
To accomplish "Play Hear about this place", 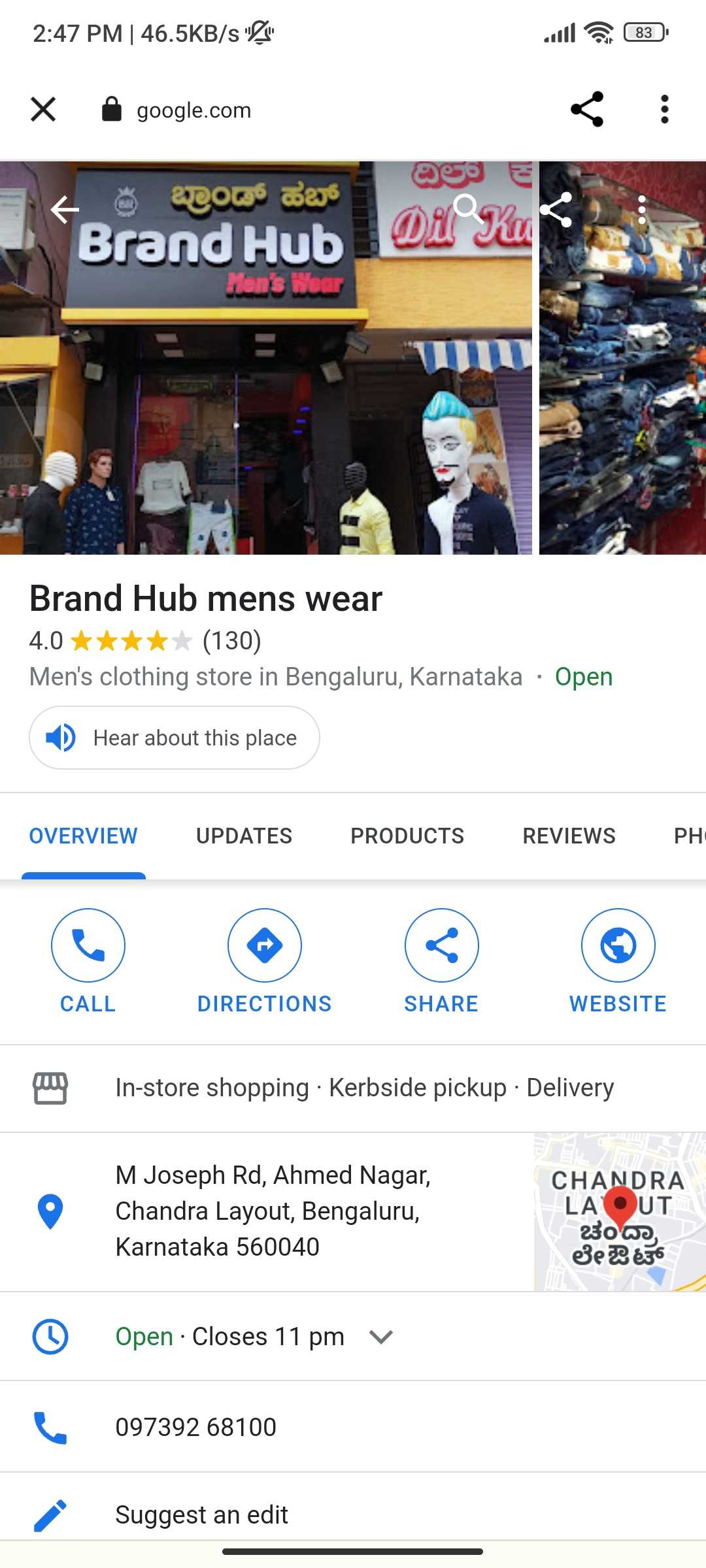I will tap(174, 738).
